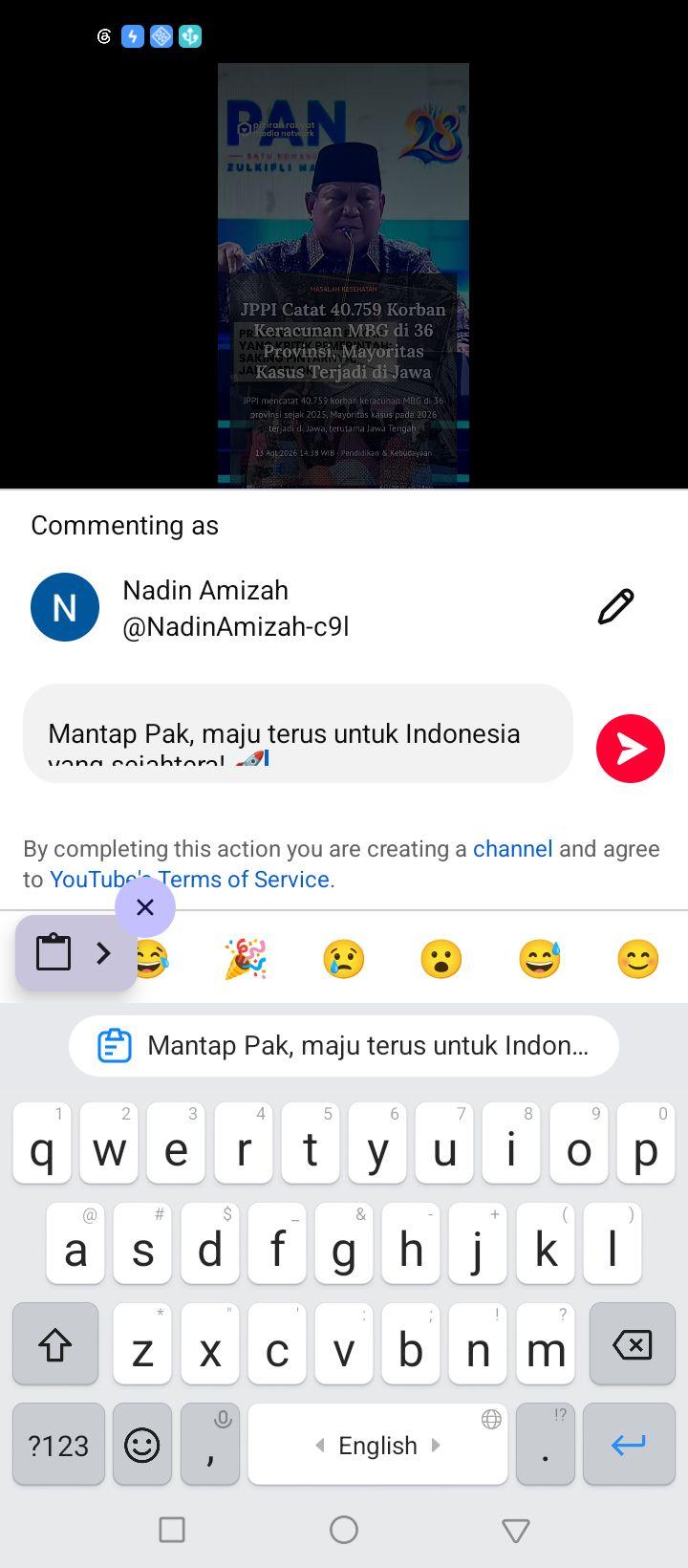
Task: Send the comment with the red arrow
Action: coord(631,749)
